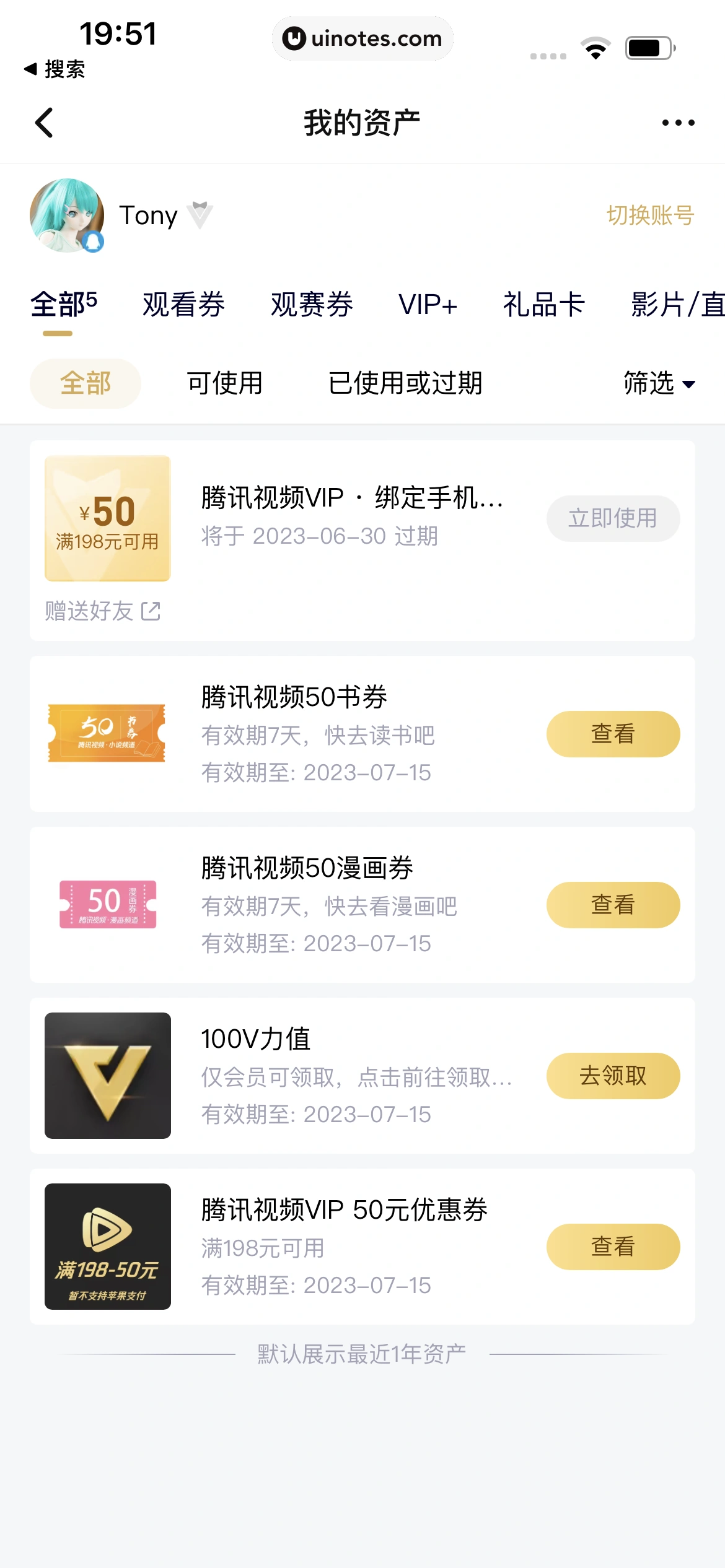Tap 查看 for 腾讯视频50书券

(x=613, y=734)
